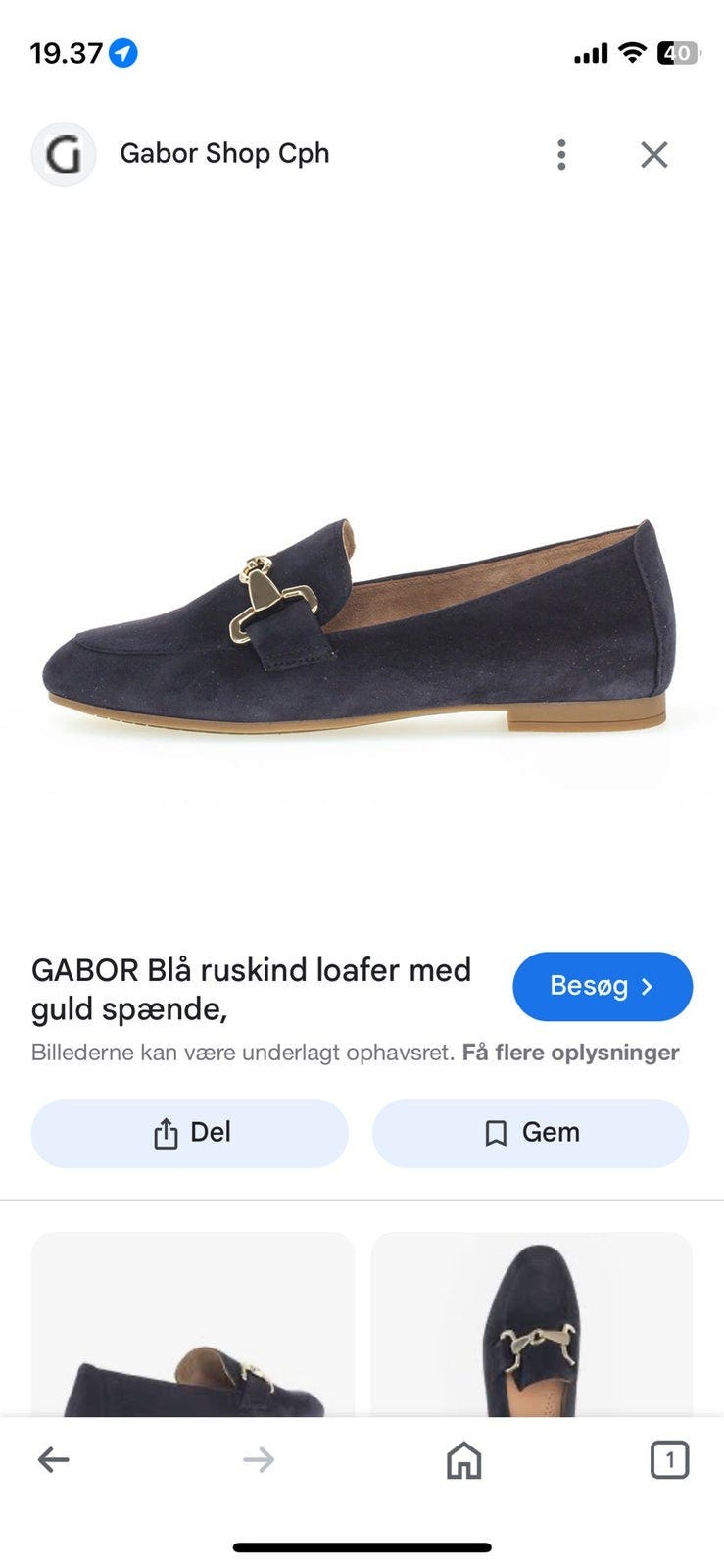Tap the Wi-Fi status icon
This screenshot has width=724, height=1568.
(x=633, y=54)
